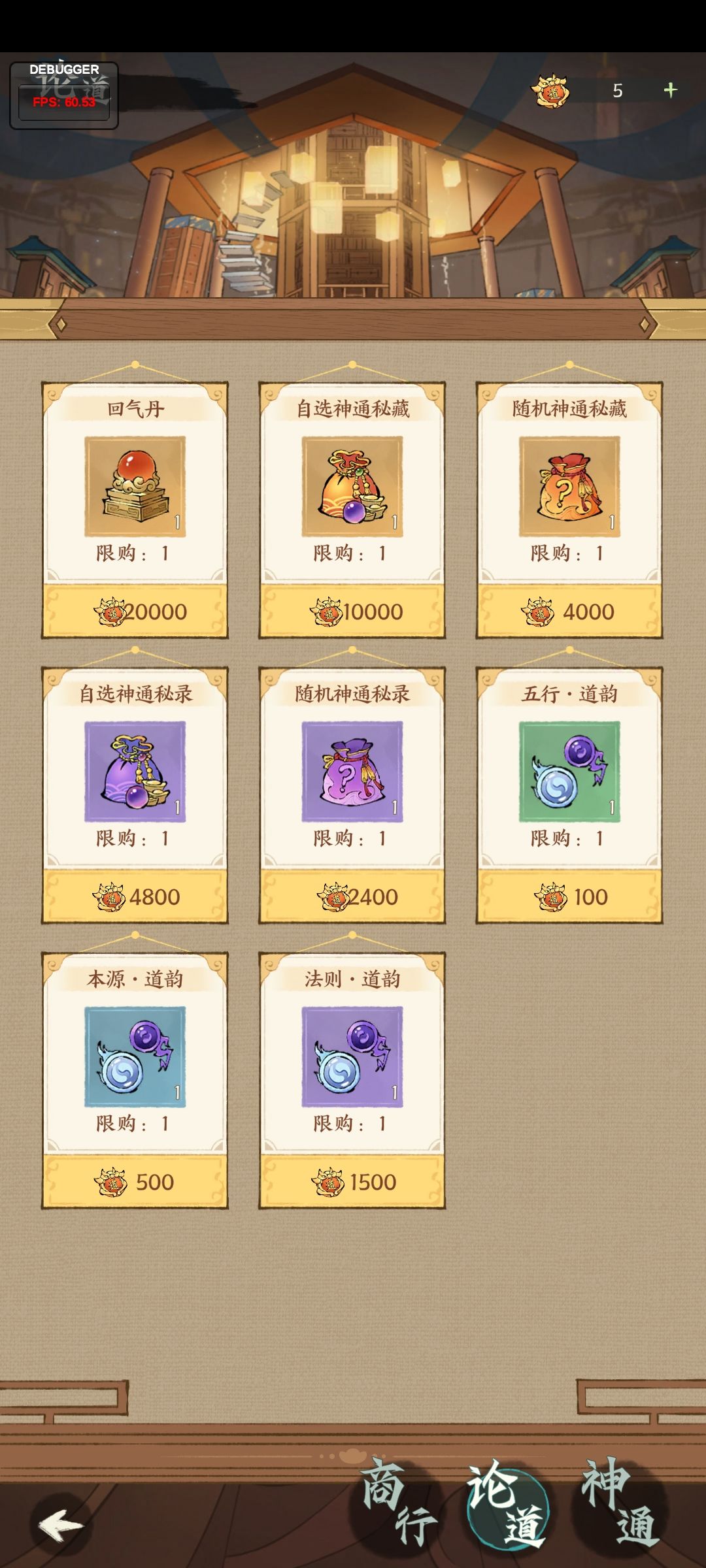Buy 回气丹 for 20000

pos(134,610)
